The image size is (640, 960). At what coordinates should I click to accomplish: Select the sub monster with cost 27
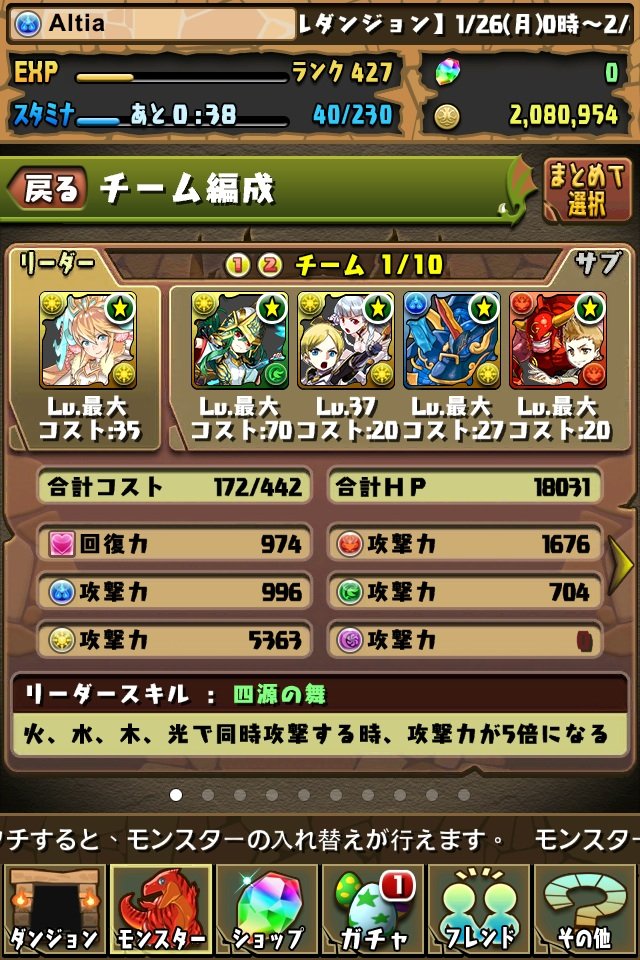click(452, 340)
